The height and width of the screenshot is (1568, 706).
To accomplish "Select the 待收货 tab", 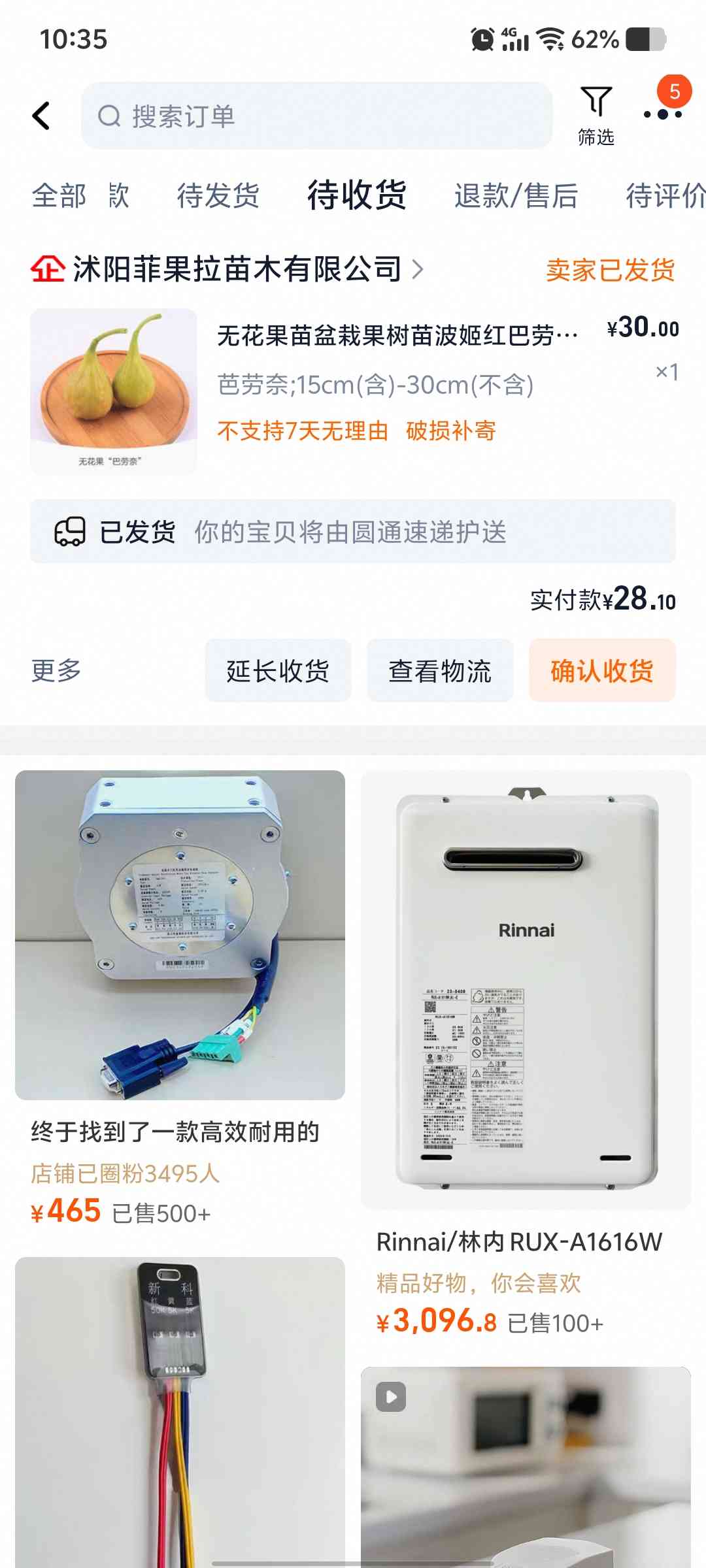I will click(x=357, y=195).
